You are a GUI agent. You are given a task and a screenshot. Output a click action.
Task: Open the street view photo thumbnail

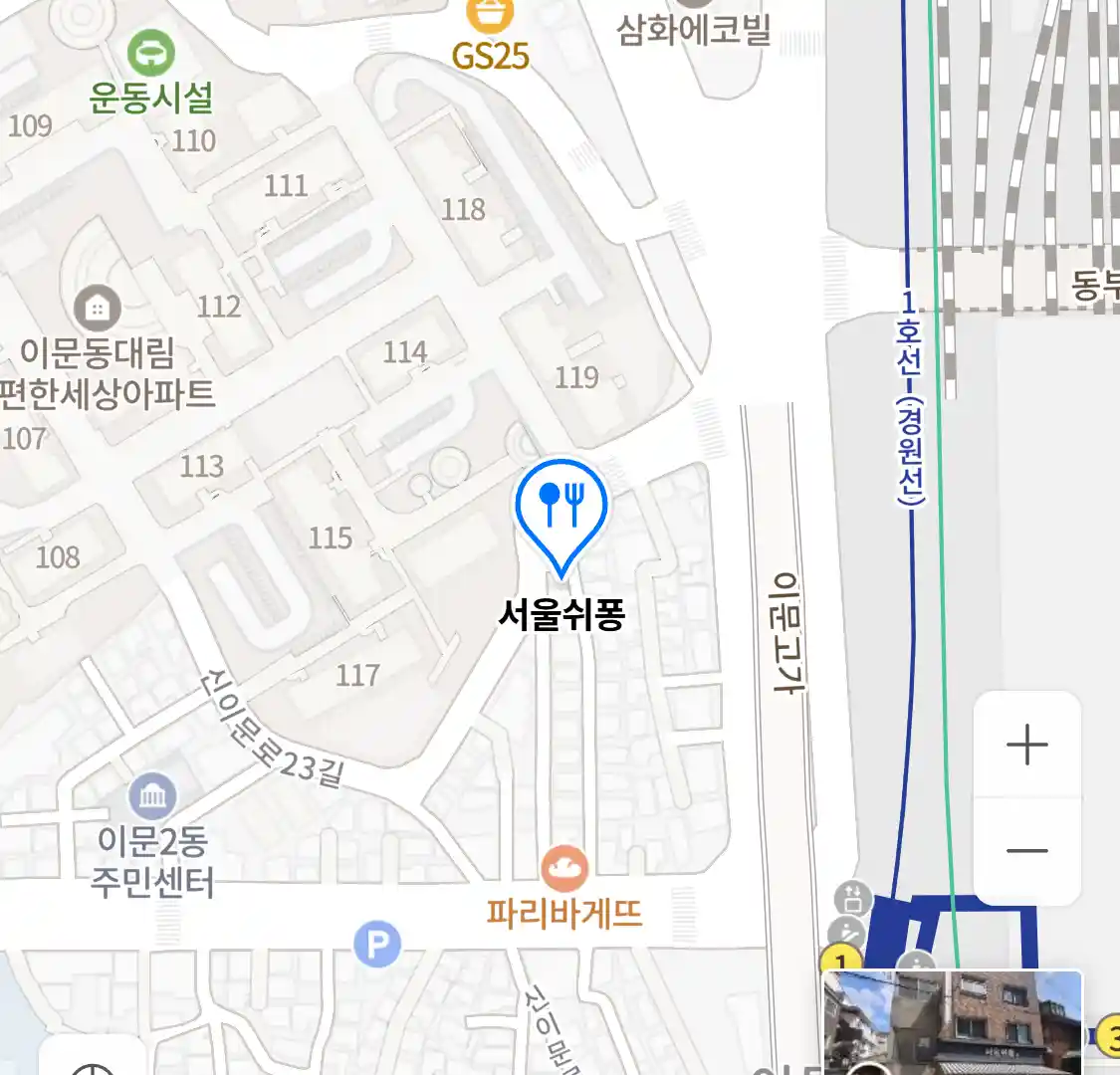click(953, 1022)
